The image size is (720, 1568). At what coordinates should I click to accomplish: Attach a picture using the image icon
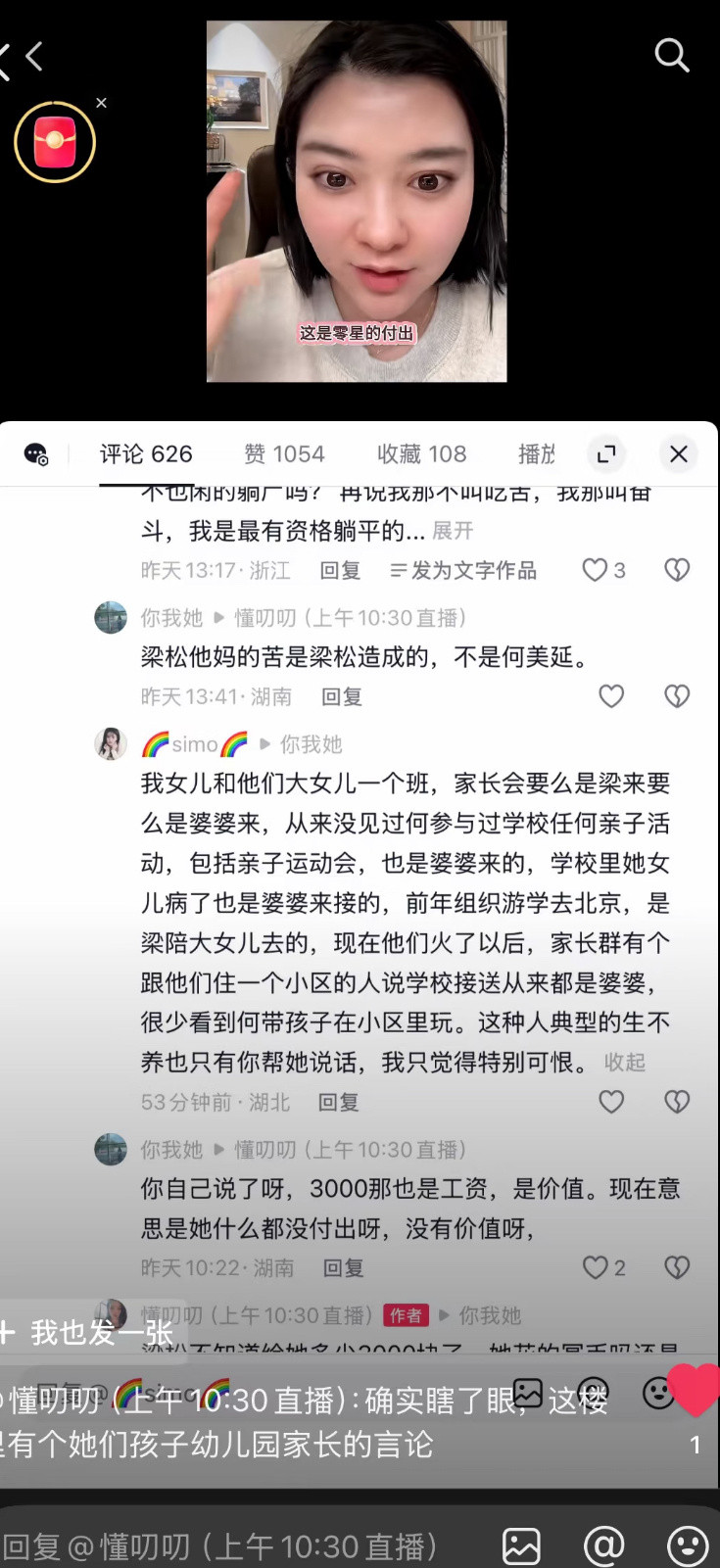[521, 1546]
